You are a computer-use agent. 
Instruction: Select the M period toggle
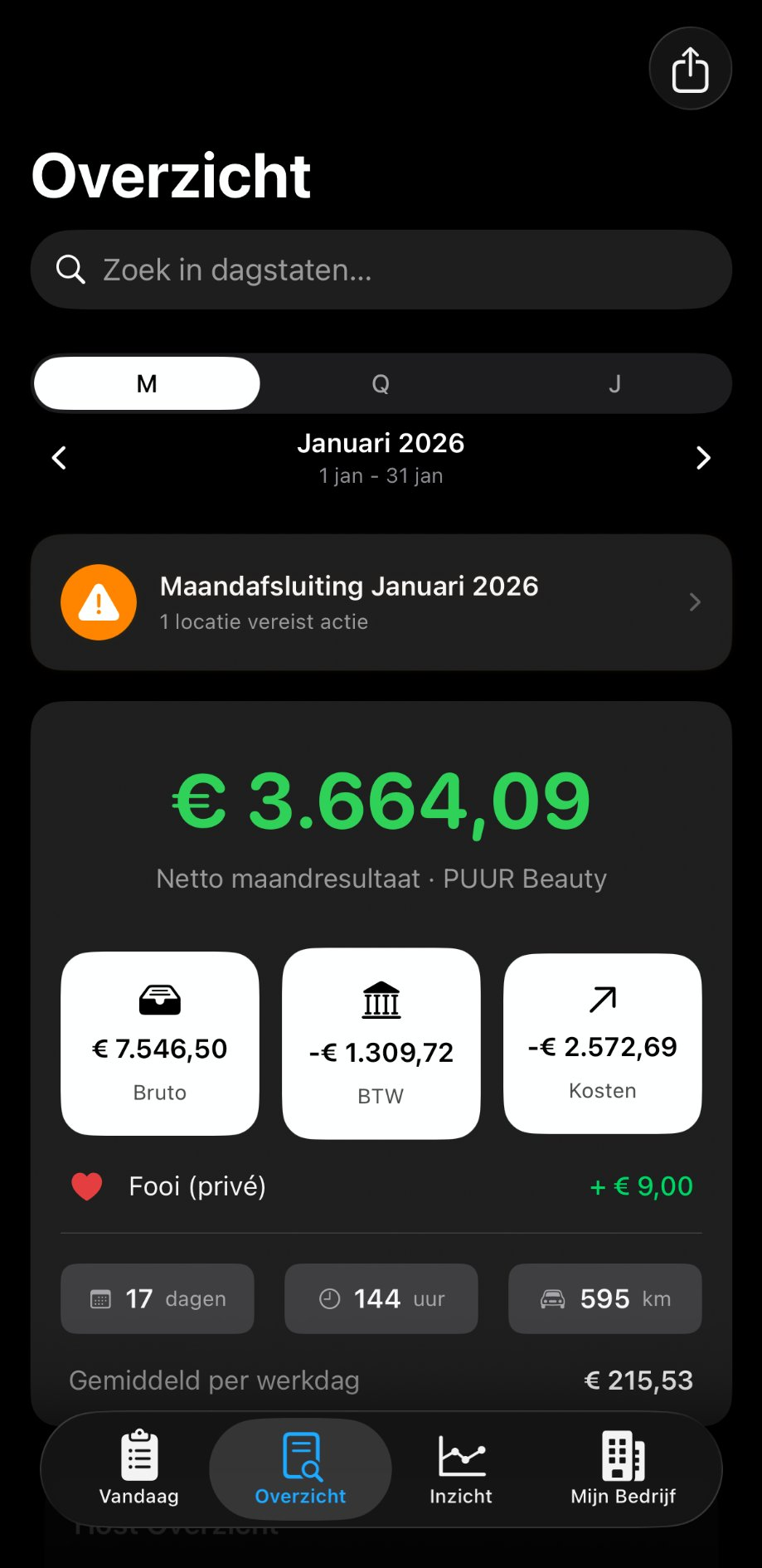(x=146, y=383)
